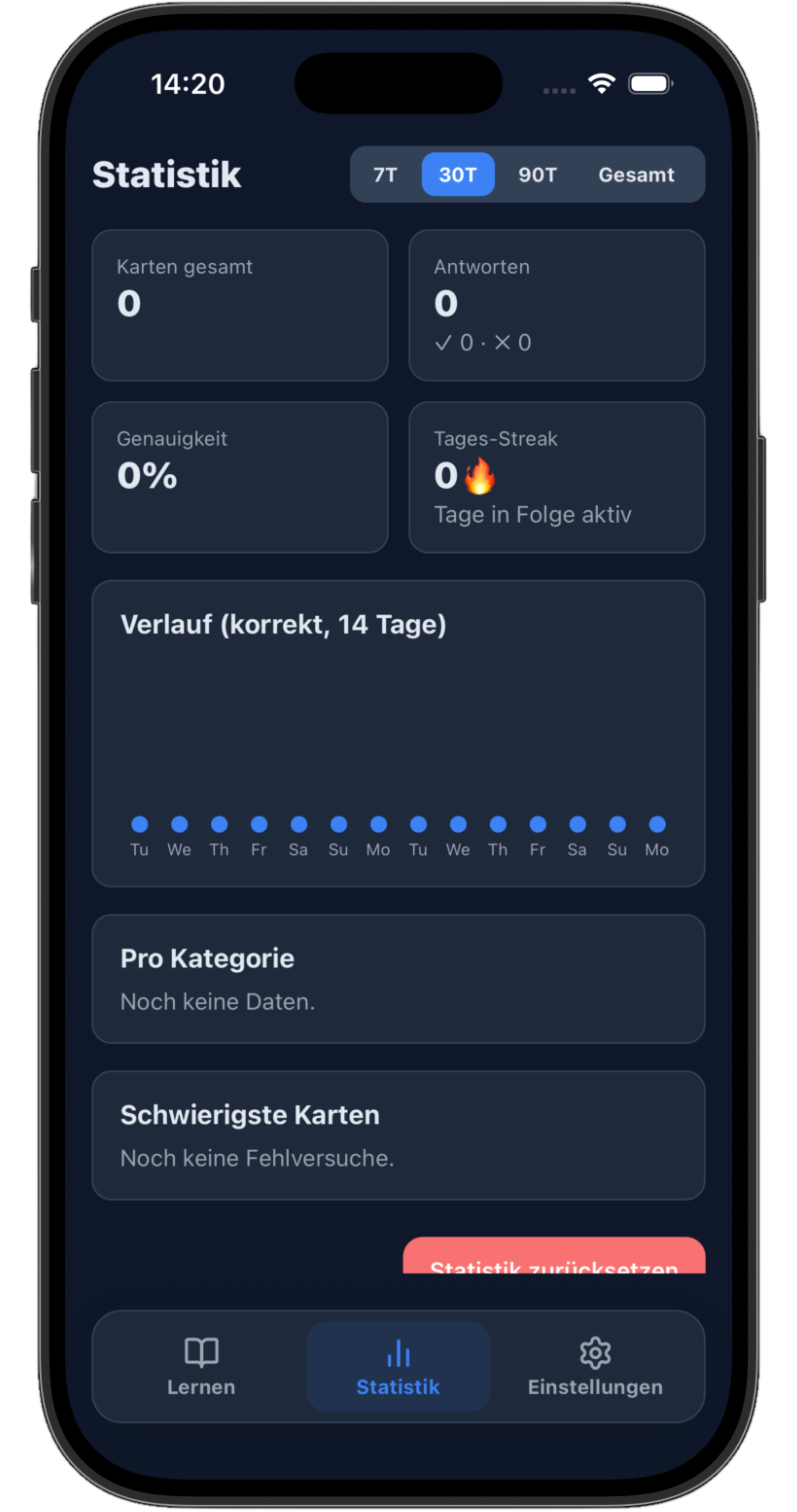Screen dimensions: 797x1512
Task: Tap the fire emoji in Tages-Streak
Action: [x=479, y=477]
